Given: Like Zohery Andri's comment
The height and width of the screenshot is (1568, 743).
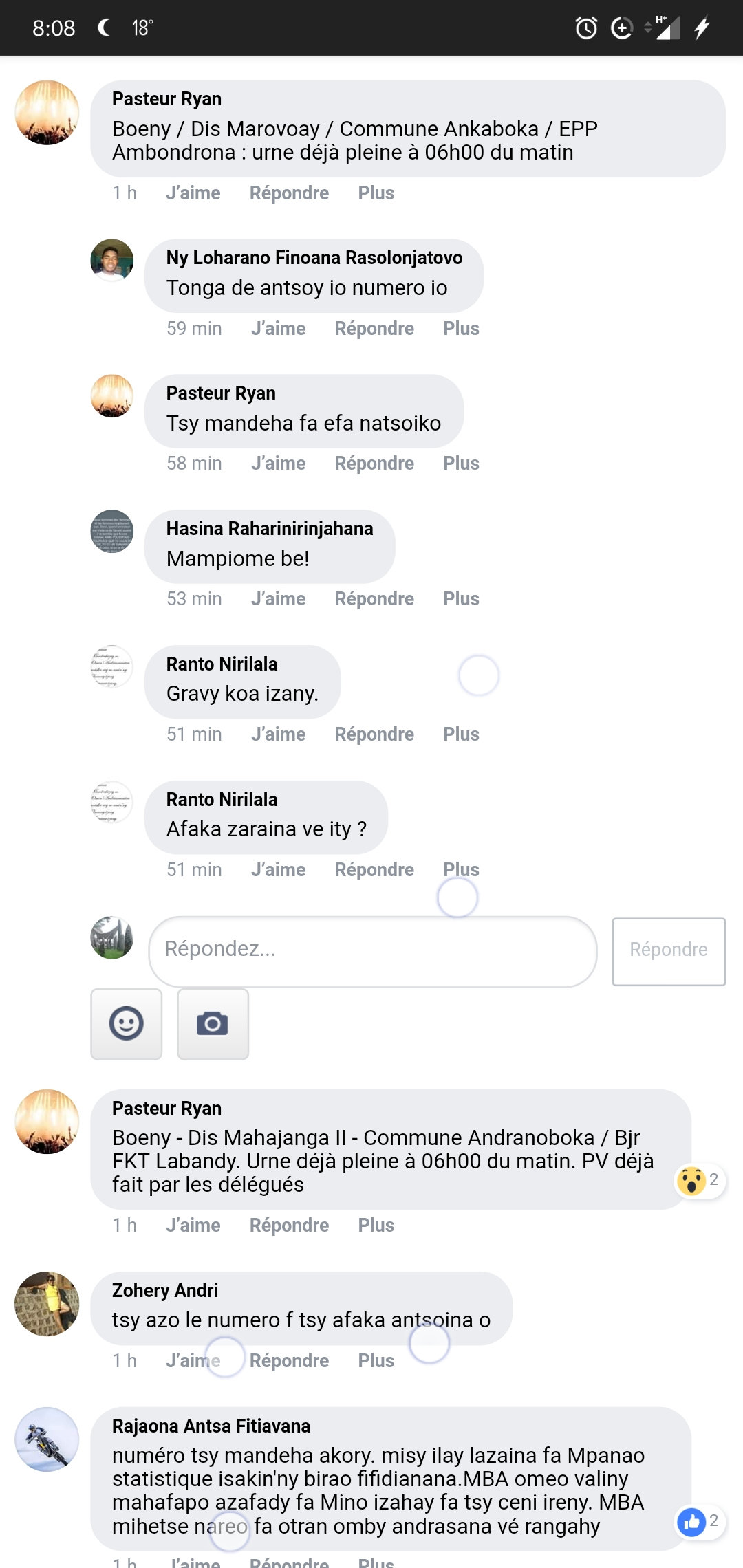Looking at the screenshot, I should coord(193,1361).
